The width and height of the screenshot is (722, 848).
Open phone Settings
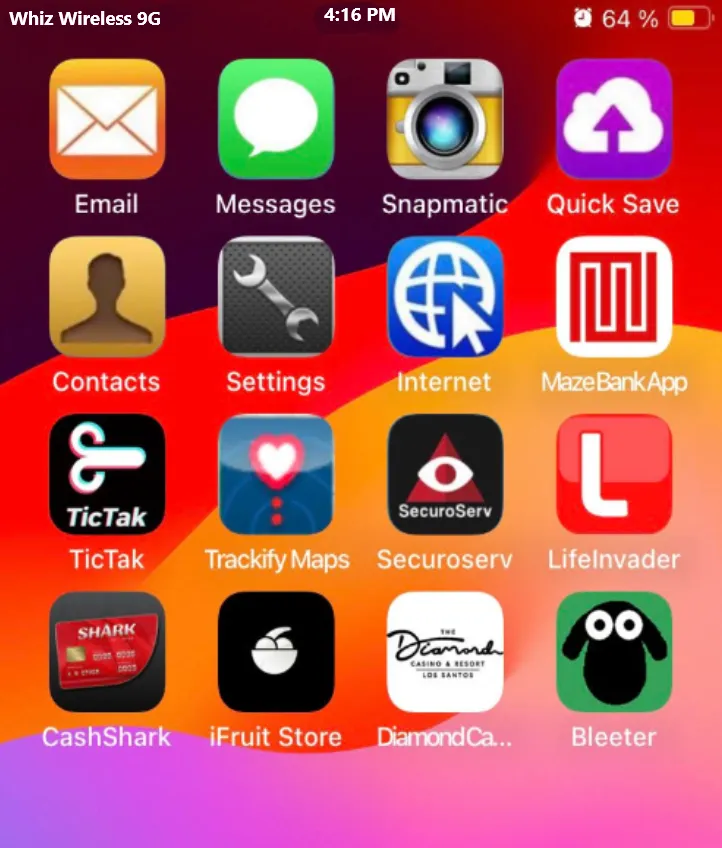275,296
